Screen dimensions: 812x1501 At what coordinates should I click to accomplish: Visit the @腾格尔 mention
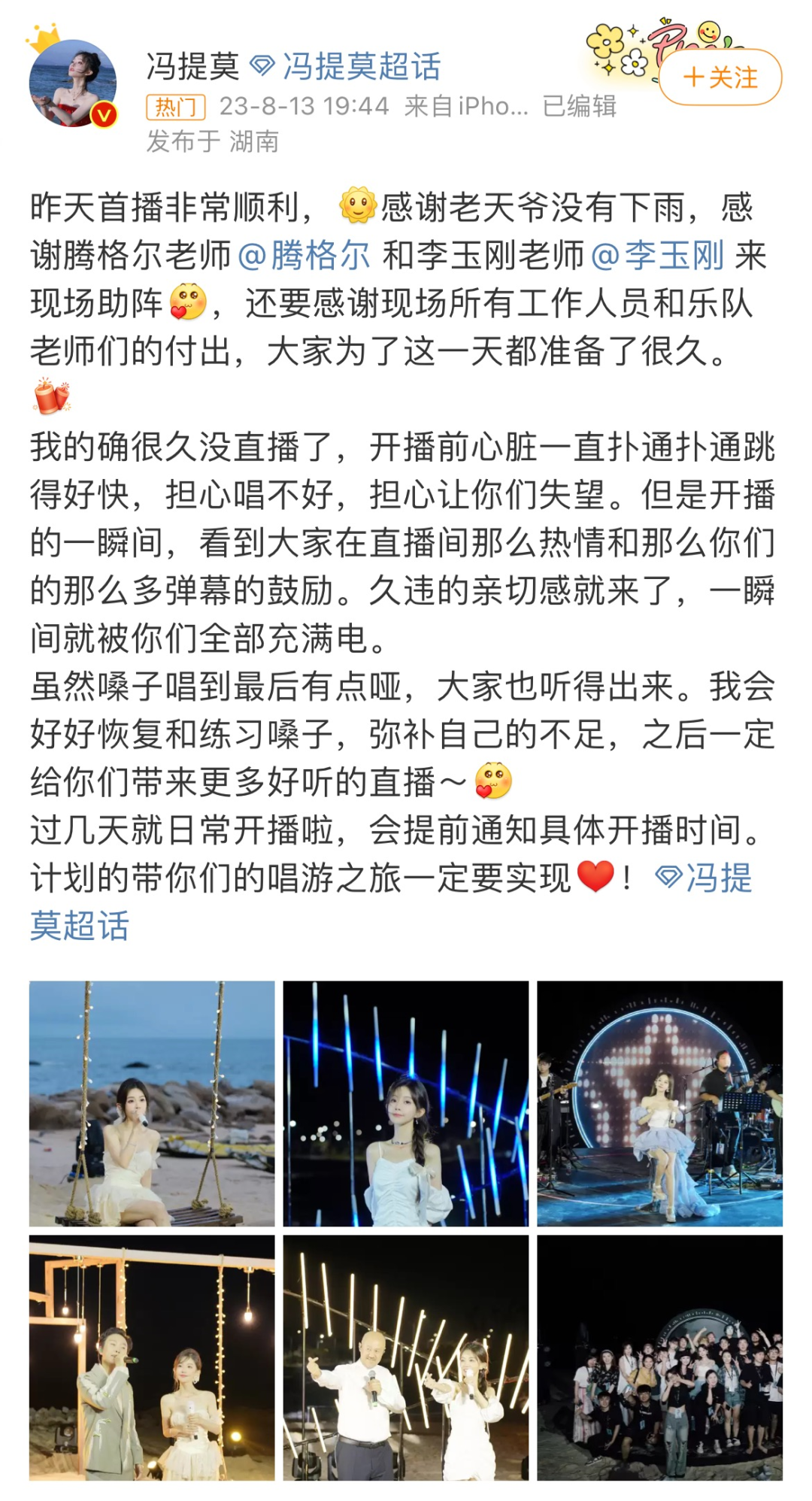pyautogui.click(x=304, y=256)
